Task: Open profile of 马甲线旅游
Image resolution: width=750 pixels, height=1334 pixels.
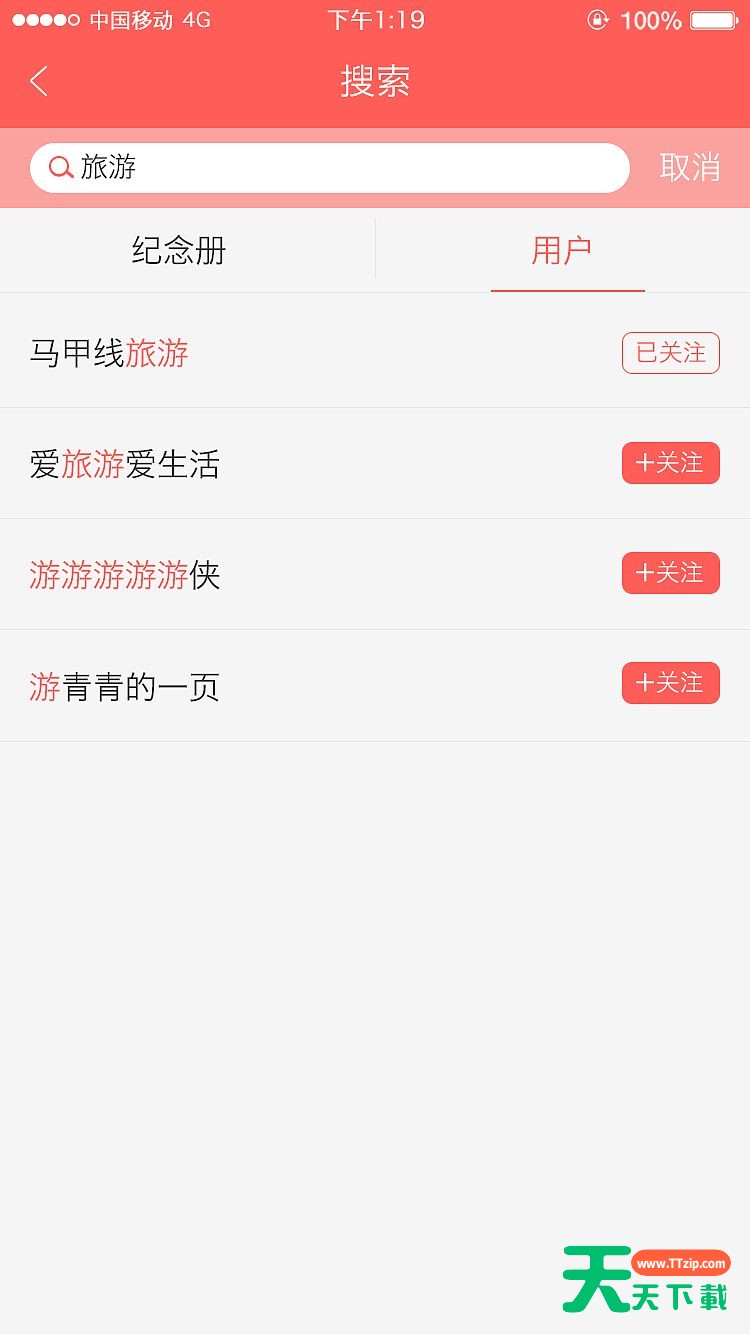Action: 109,353
